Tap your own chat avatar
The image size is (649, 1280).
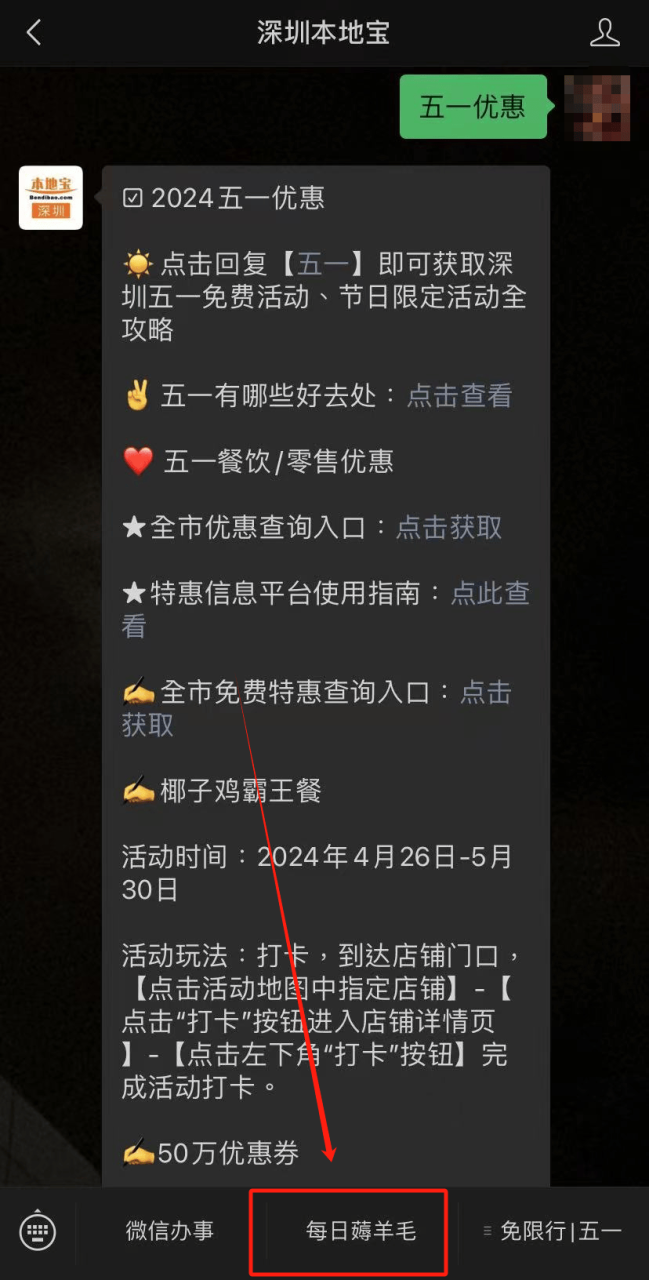[x=597, y=107]
